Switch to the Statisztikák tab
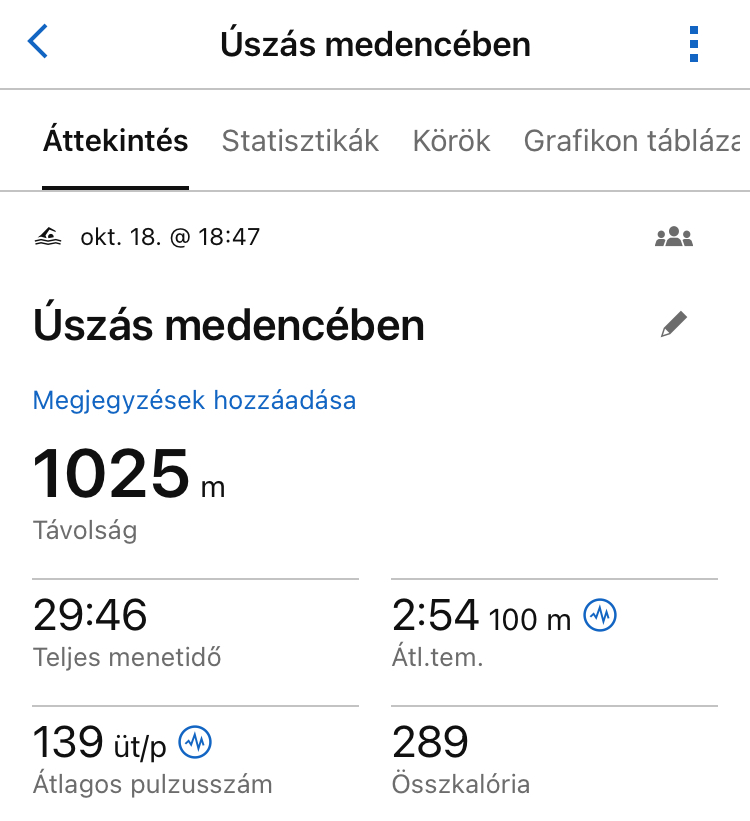Image resolution: width=750 pixels, height=821 pixels. (x=300, y=141)
